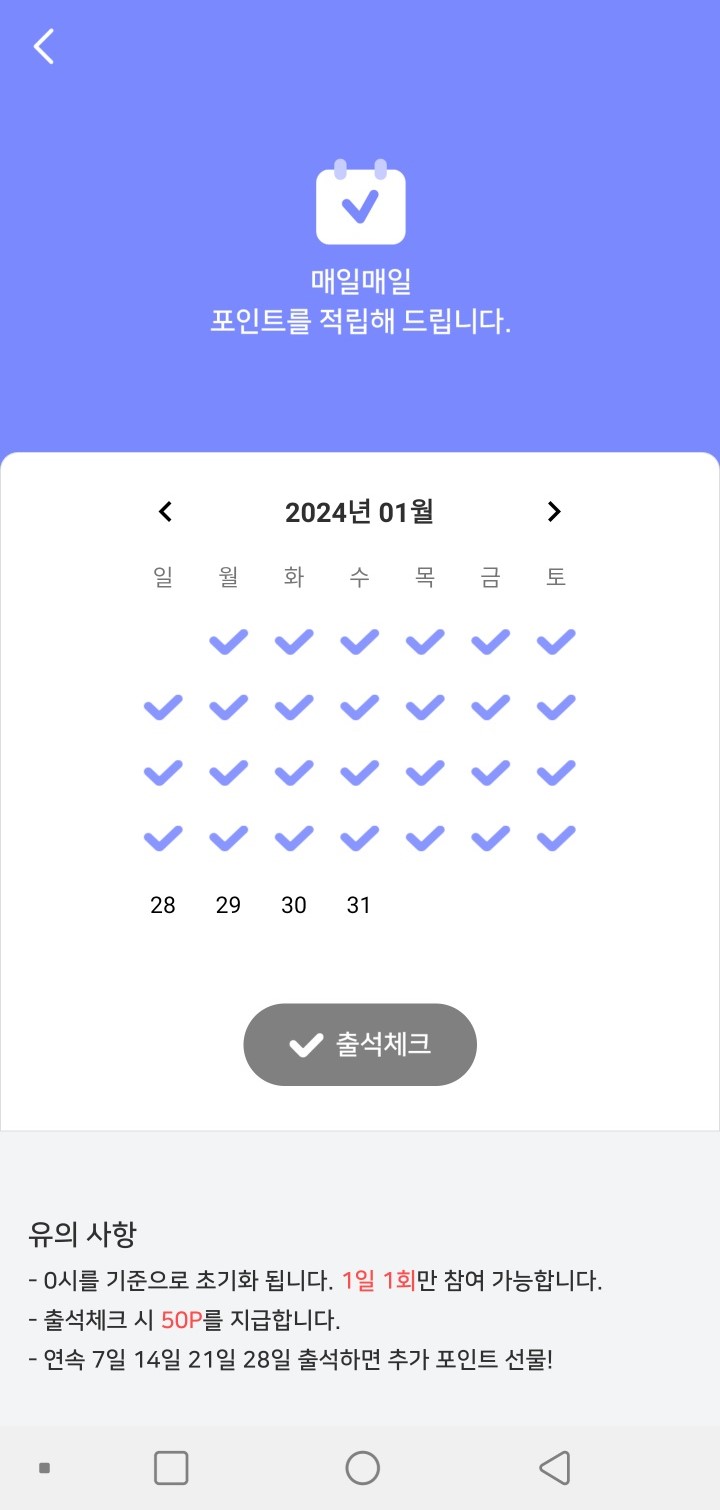
Task: Select the attendance checkmark on the first Monday
Action: [x=228, y=641]
